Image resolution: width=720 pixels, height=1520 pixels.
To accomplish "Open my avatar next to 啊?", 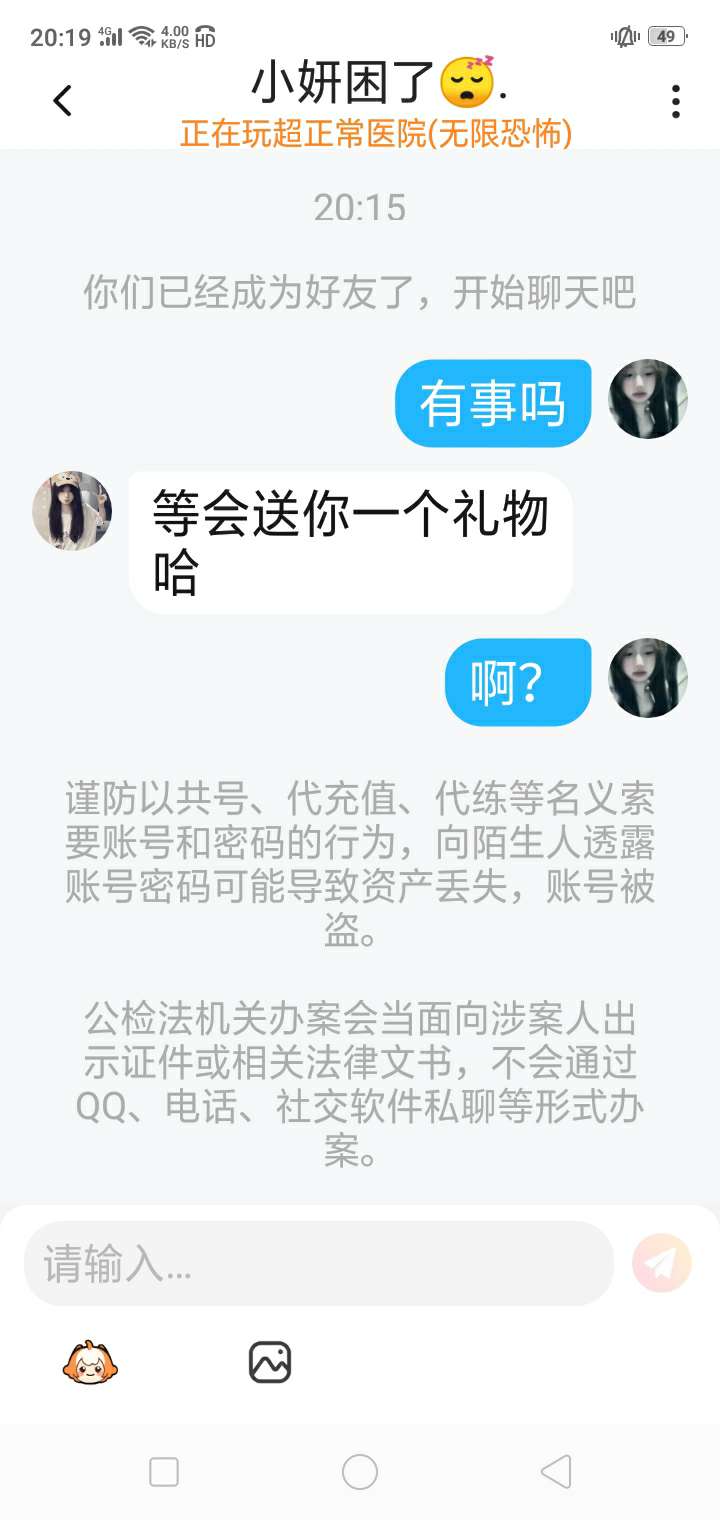I will point(648,678).
